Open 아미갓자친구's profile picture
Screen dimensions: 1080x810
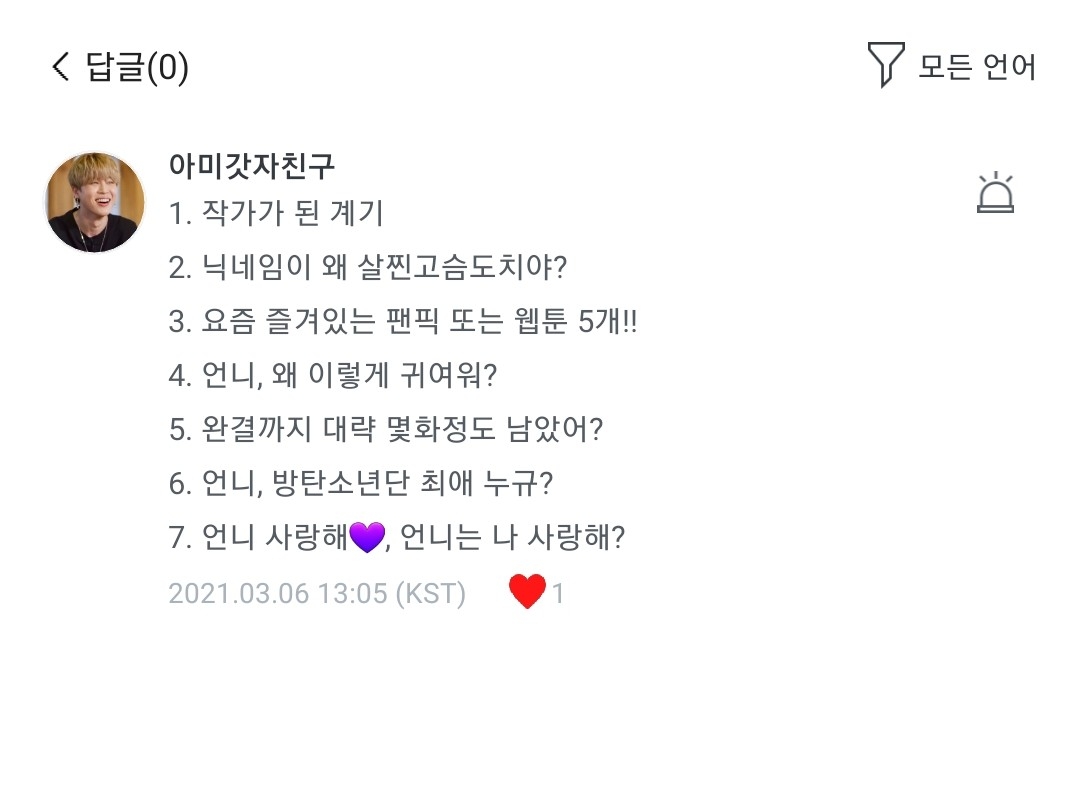[x=96, y=203]
